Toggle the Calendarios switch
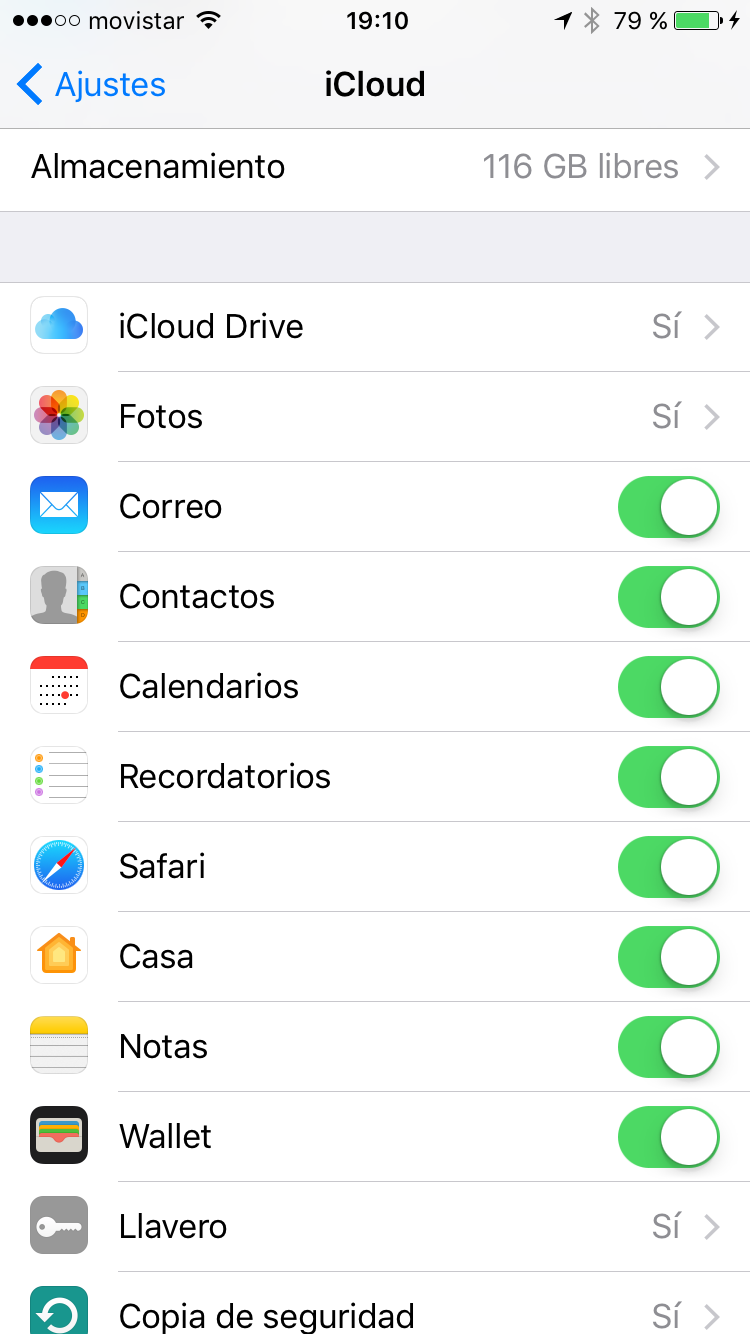 click(668, 687)
